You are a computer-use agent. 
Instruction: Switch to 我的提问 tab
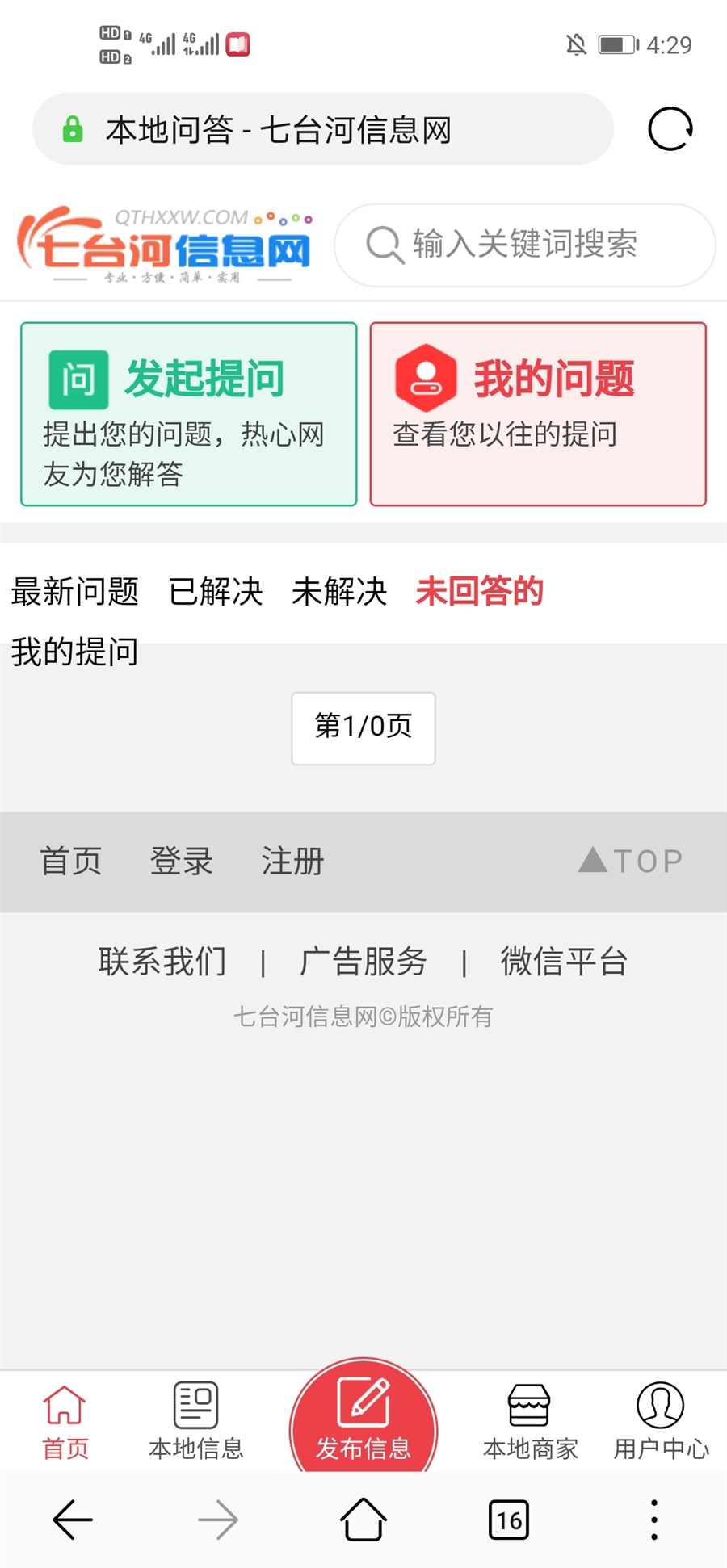pos(75,652)
